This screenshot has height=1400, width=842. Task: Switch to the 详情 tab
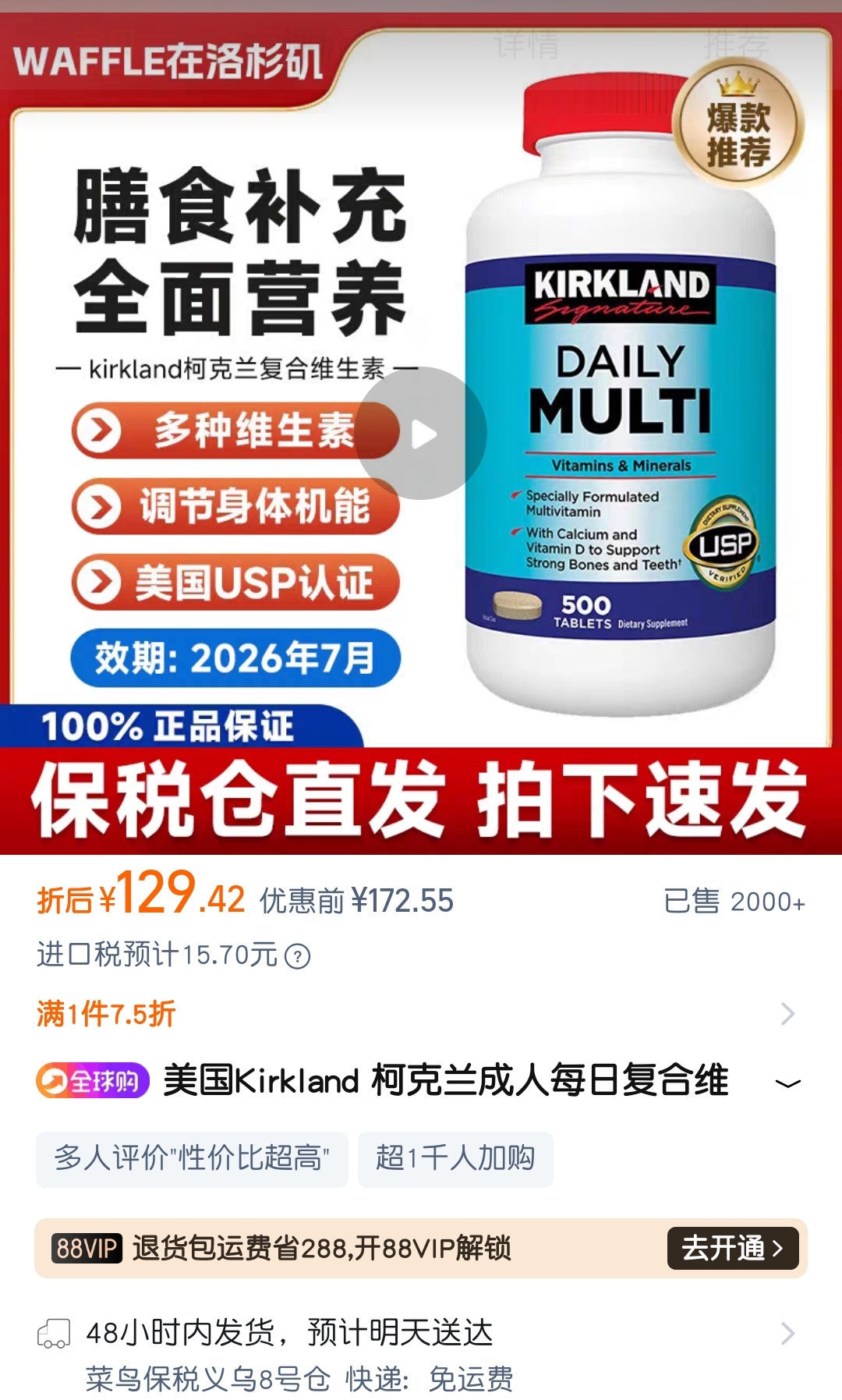tap(527, 45)
